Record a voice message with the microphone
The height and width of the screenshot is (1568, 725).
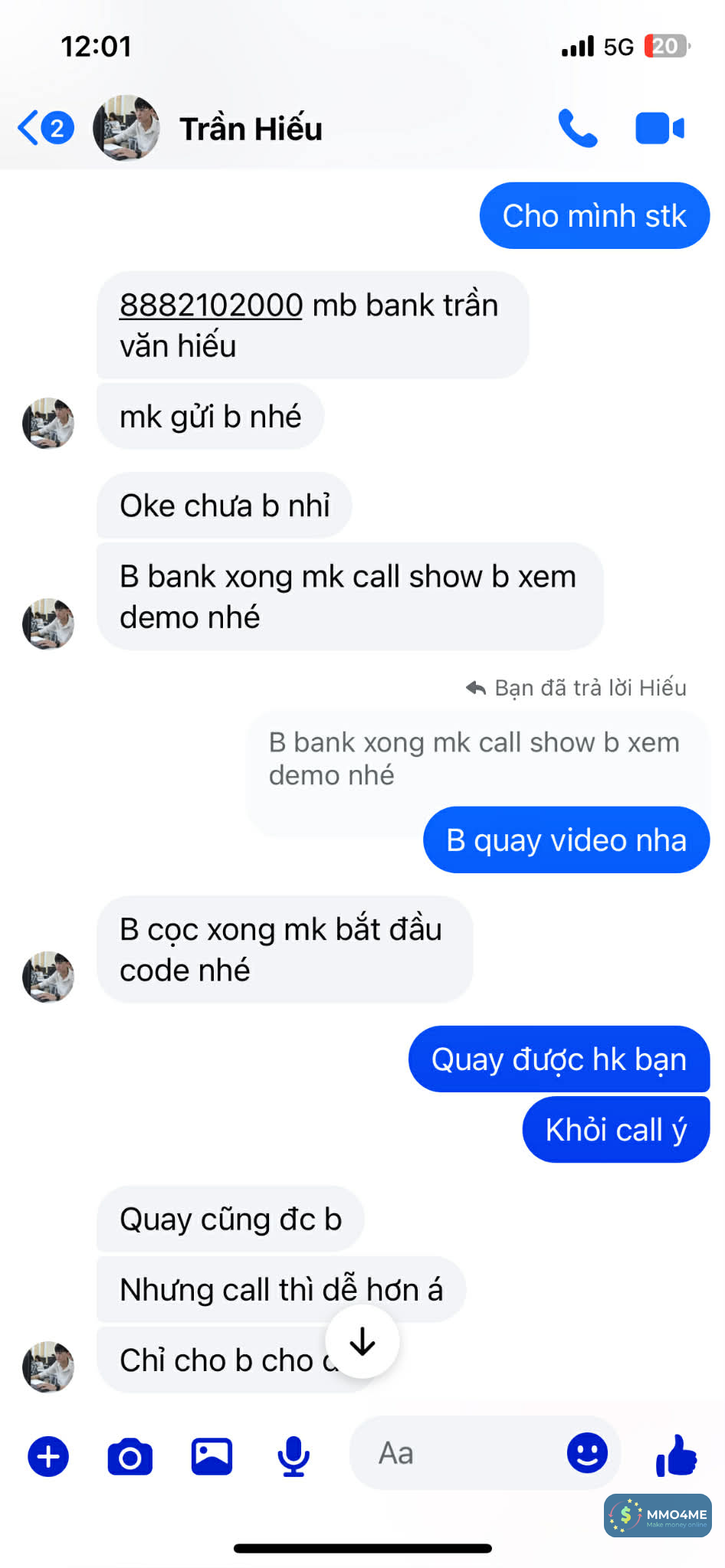(x=294, y=1456)
